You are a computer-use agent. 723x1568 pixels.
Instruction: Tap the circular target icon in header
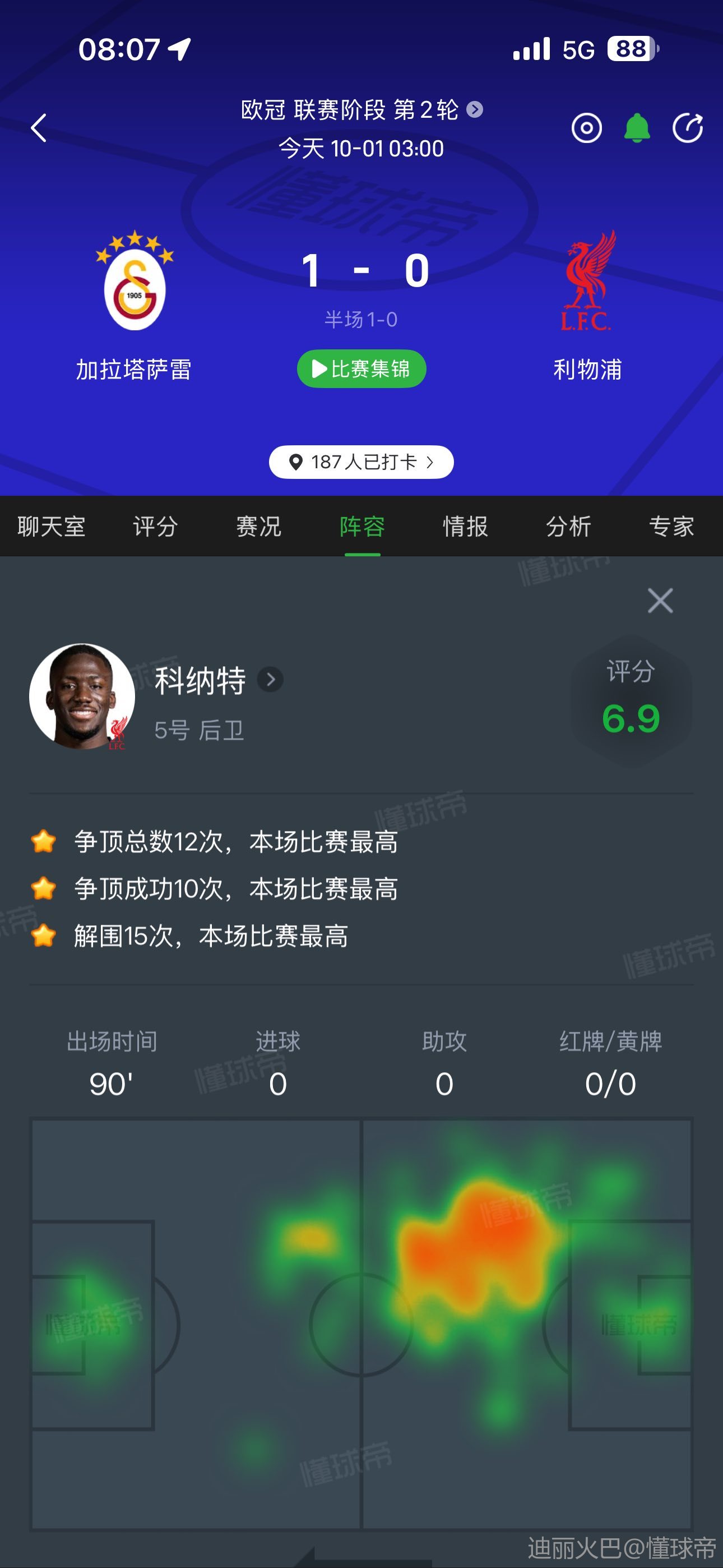(587, 128)
